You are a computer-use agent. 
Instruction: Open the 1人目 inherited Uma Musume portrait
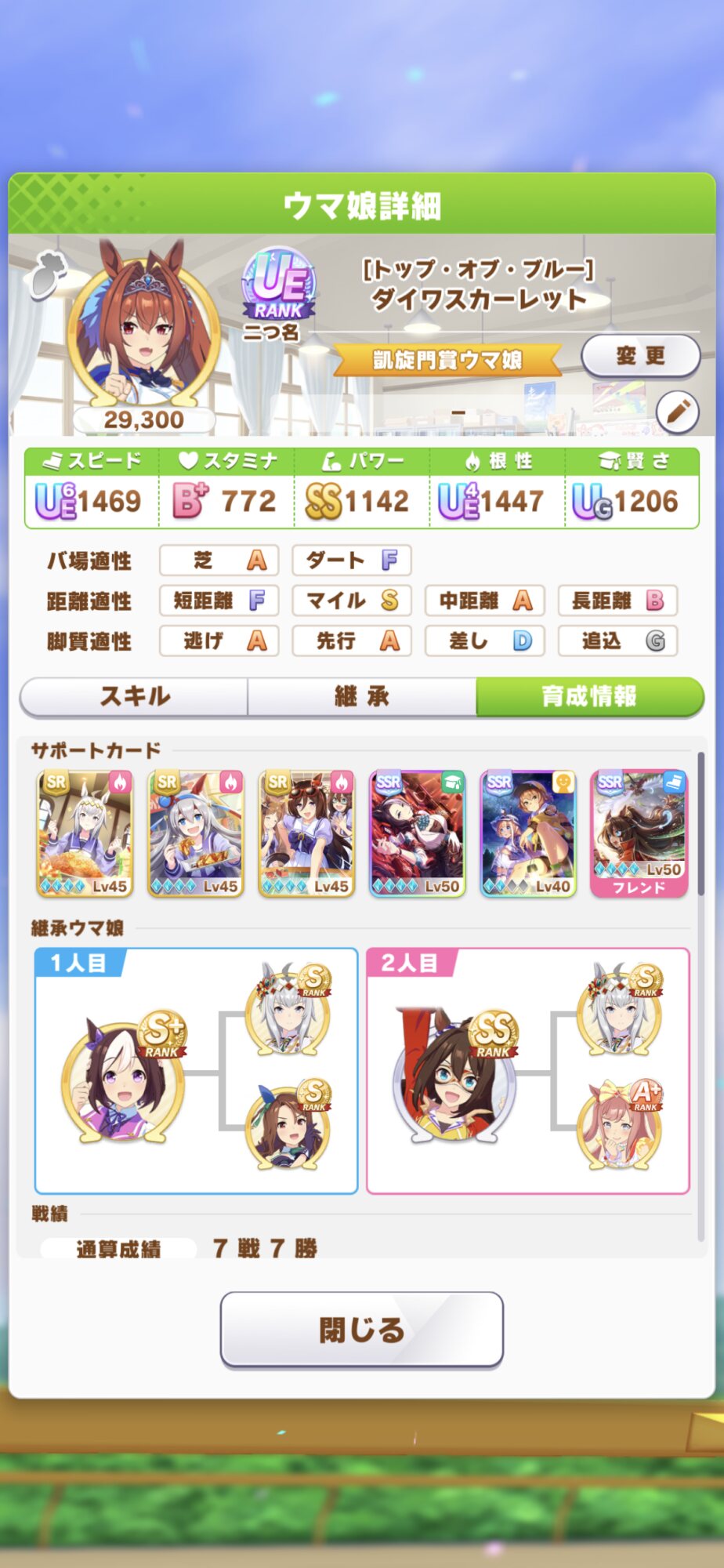click(125, 1079)
